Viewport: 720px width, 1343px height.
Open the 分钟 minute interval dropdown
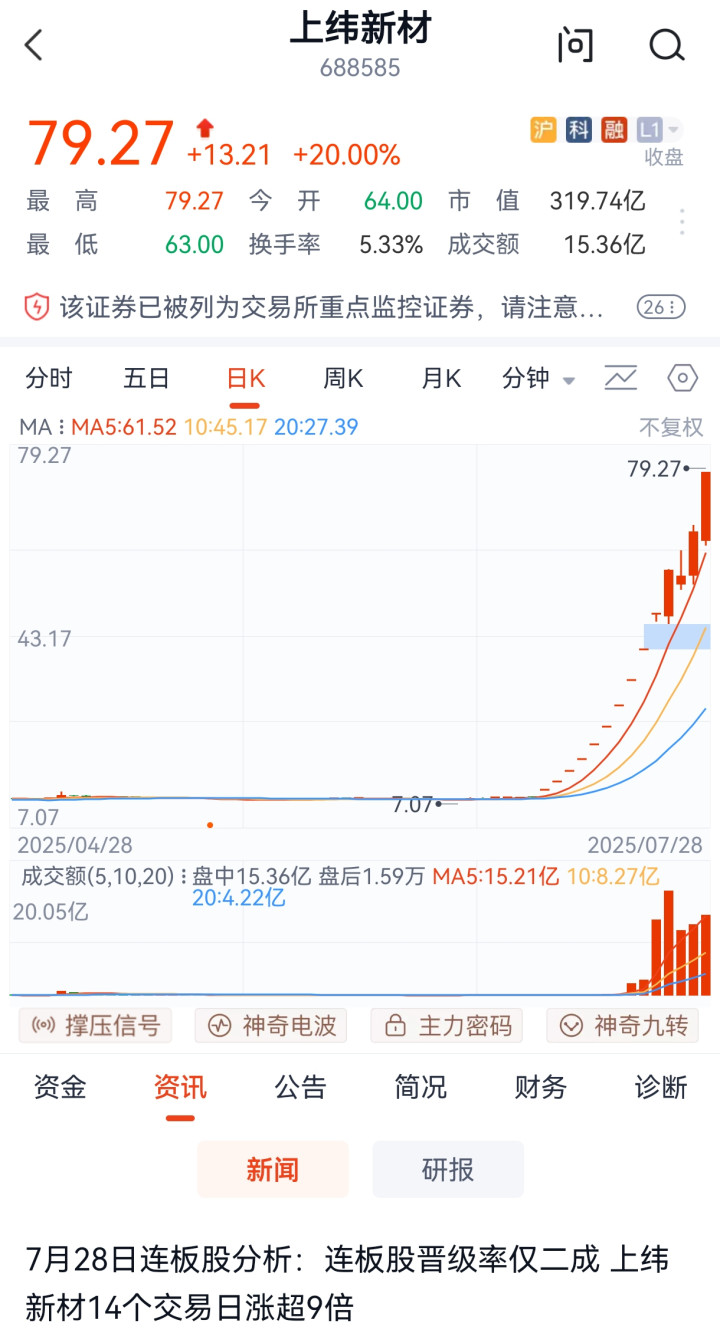click(x=538, y=378)
